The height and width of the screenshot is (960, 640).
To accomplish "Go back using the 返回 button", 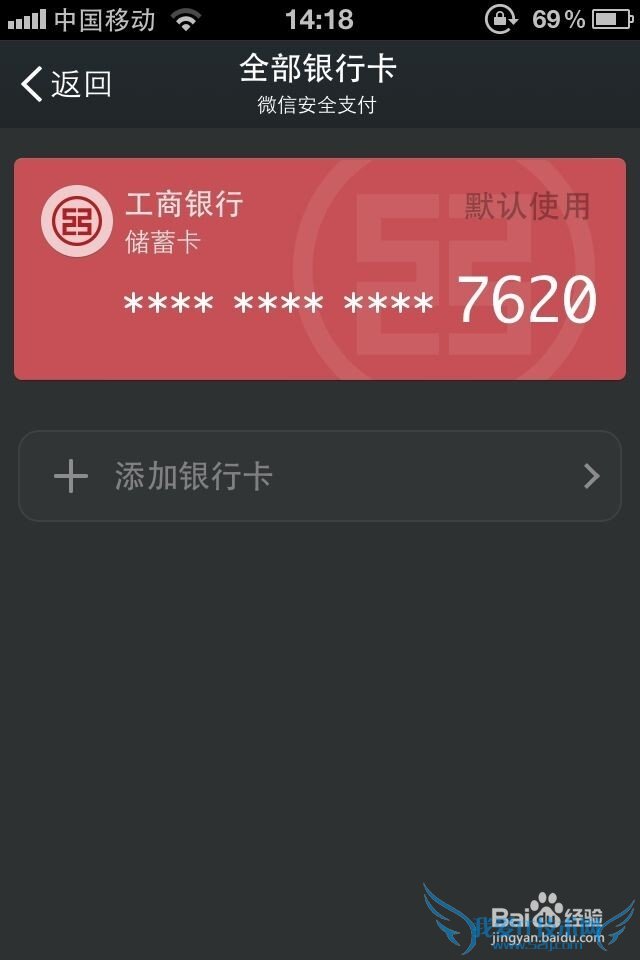I will [x=66, y=85].
